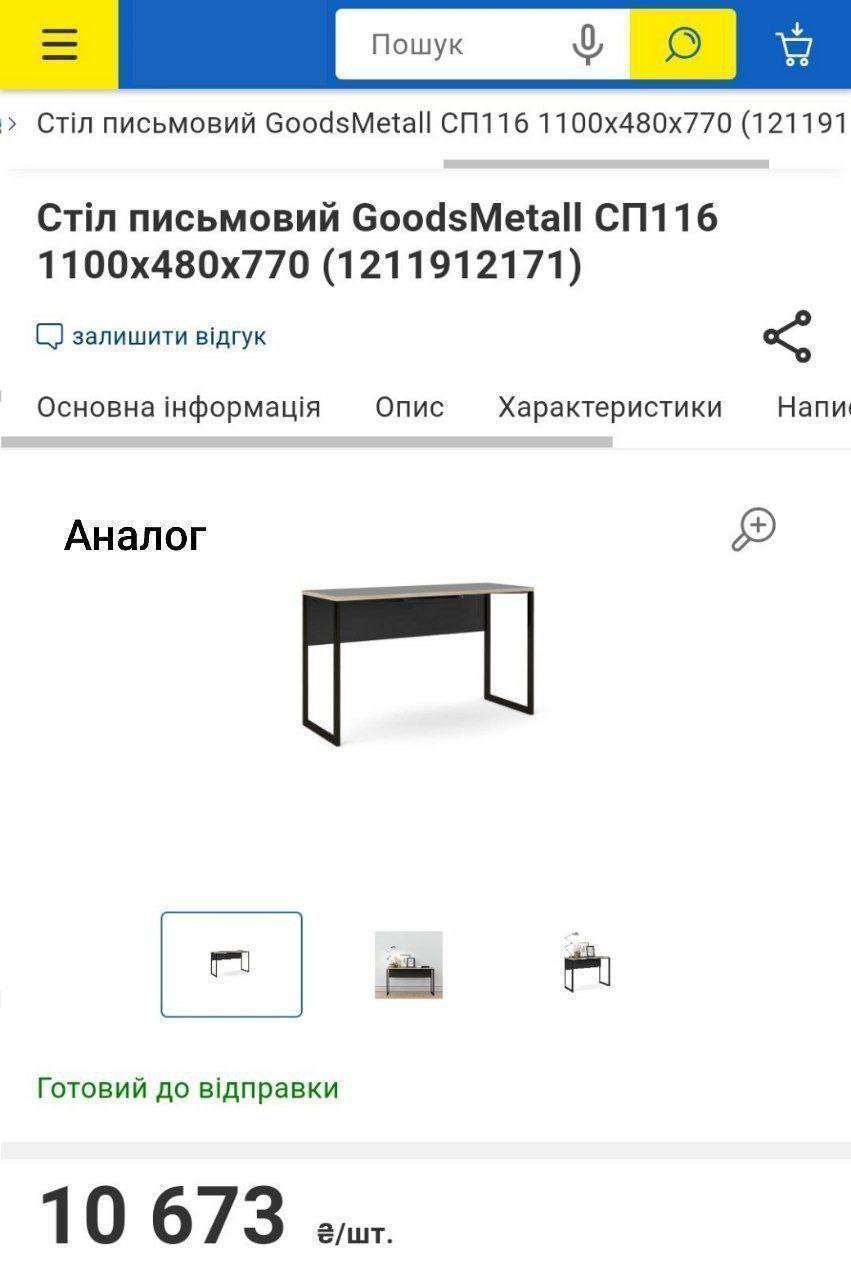Select the second thumbnail with interior photo
Viewport: 851px width, 1280px height.
coord(409,964)
